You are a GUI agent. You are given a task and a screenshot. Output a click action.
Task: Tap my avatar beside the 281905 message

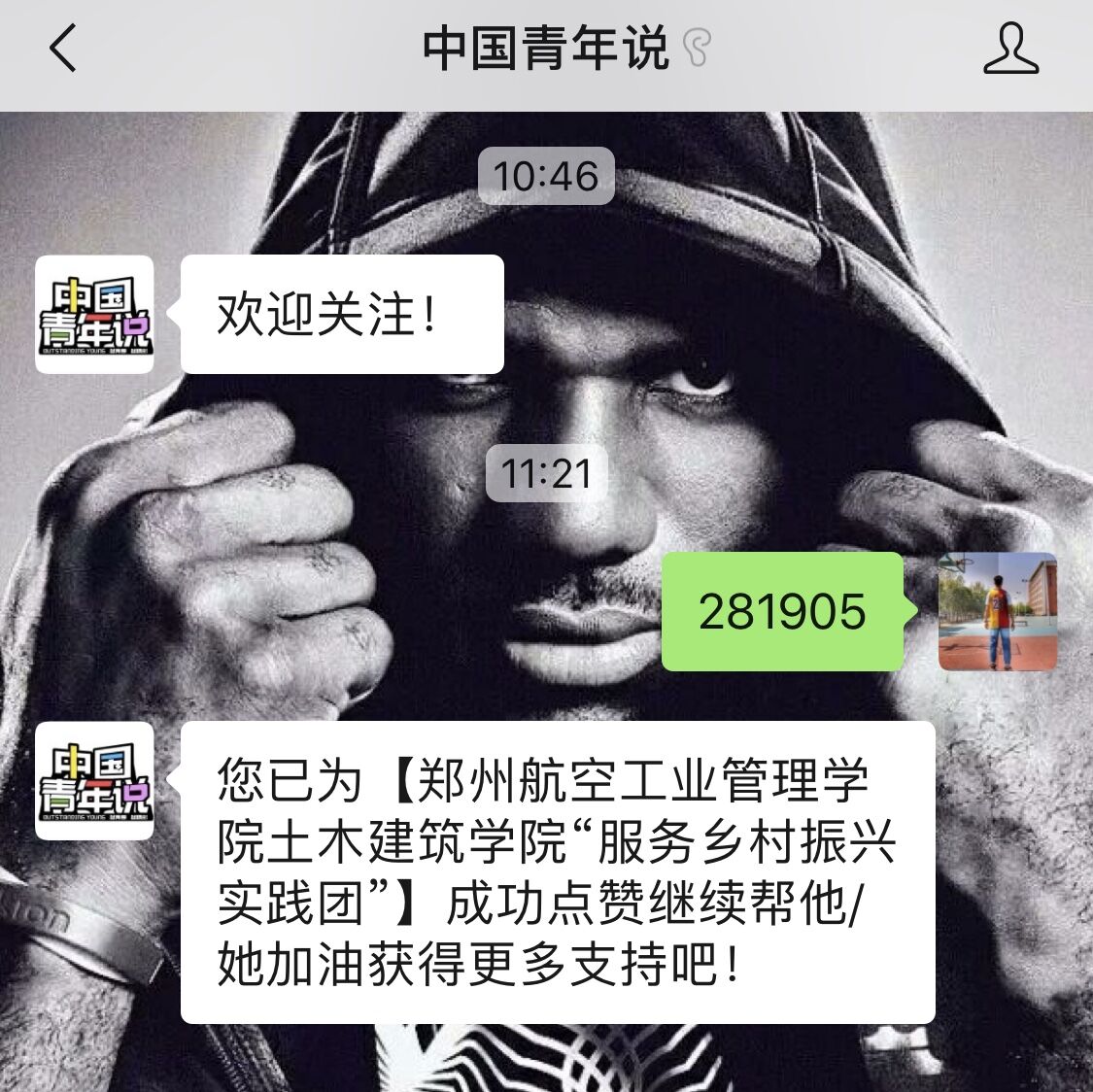click(997, 611)
